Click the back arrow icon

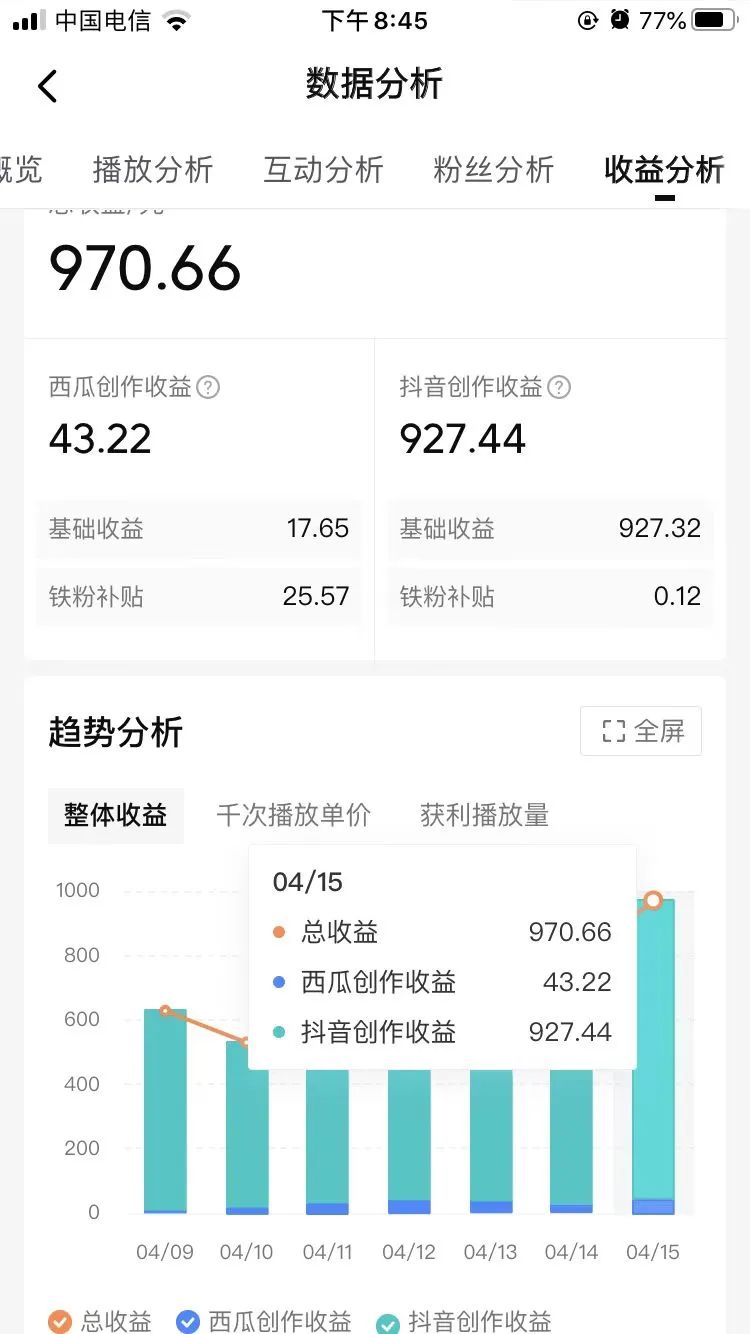[47, 86]
